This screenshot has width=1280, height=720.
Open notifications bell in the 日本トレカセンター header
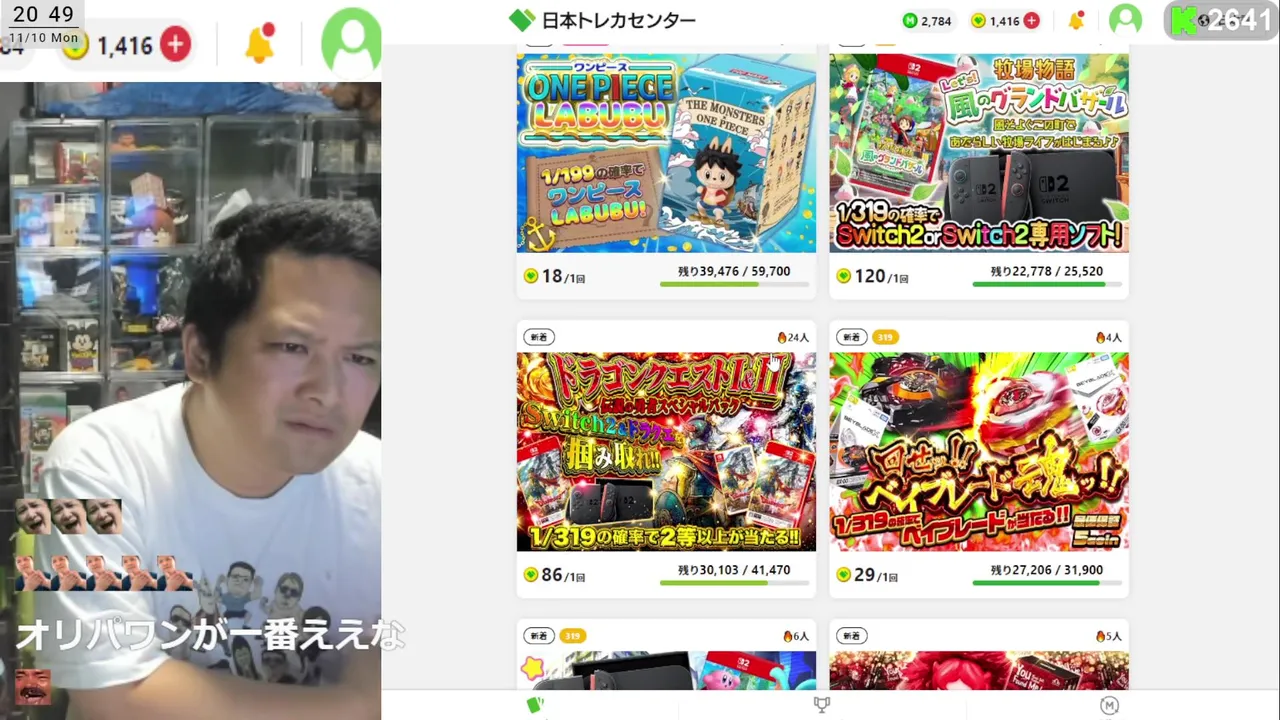click(1076, 20)
